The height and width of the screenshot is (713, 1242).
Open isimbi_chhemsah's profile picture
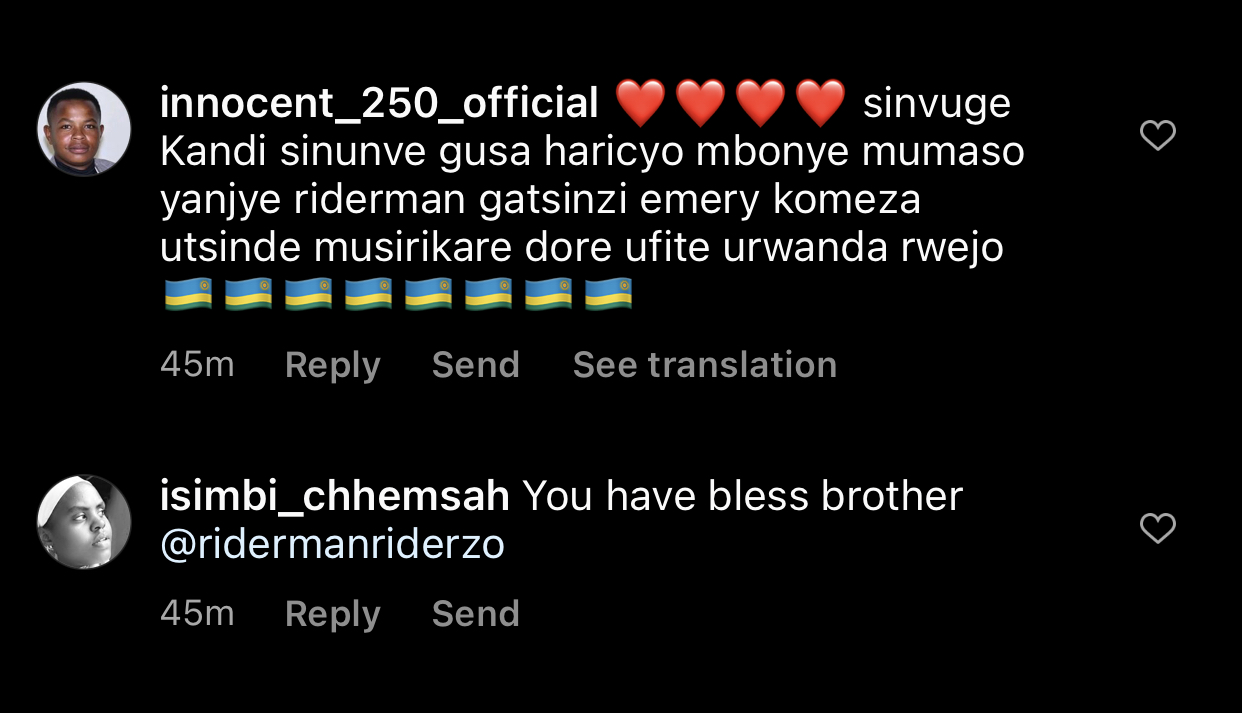[x=84, y=522]
